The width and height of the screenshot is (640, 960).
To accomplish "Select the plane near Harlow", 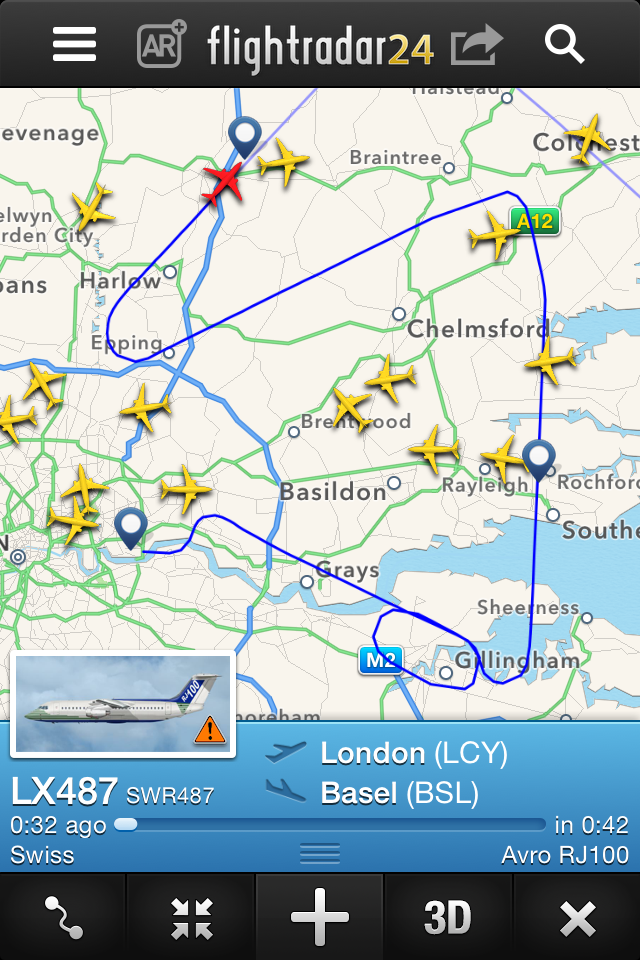I will point(93,207).
